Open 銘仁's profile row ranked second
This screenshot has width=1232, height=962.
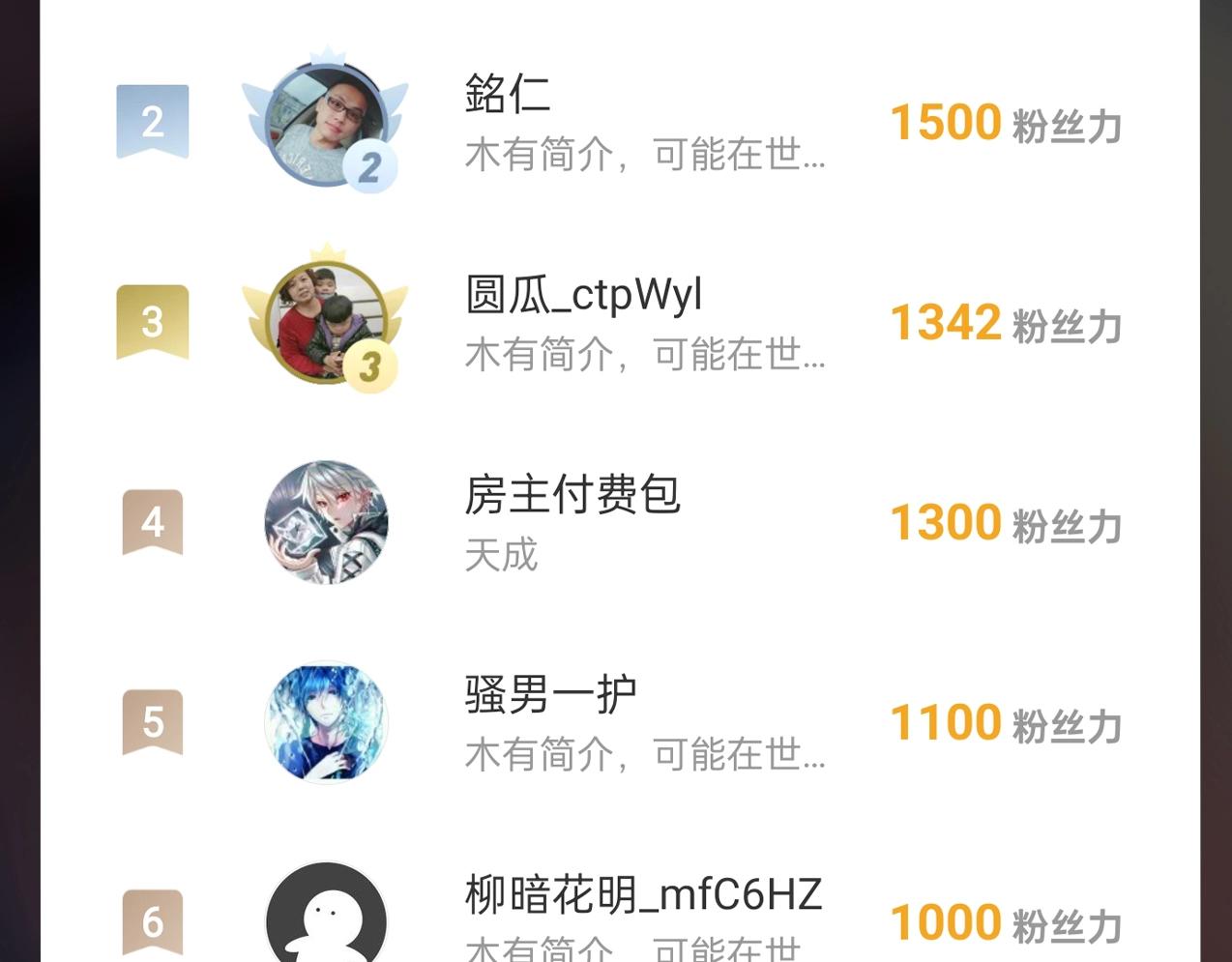(619, 122)
